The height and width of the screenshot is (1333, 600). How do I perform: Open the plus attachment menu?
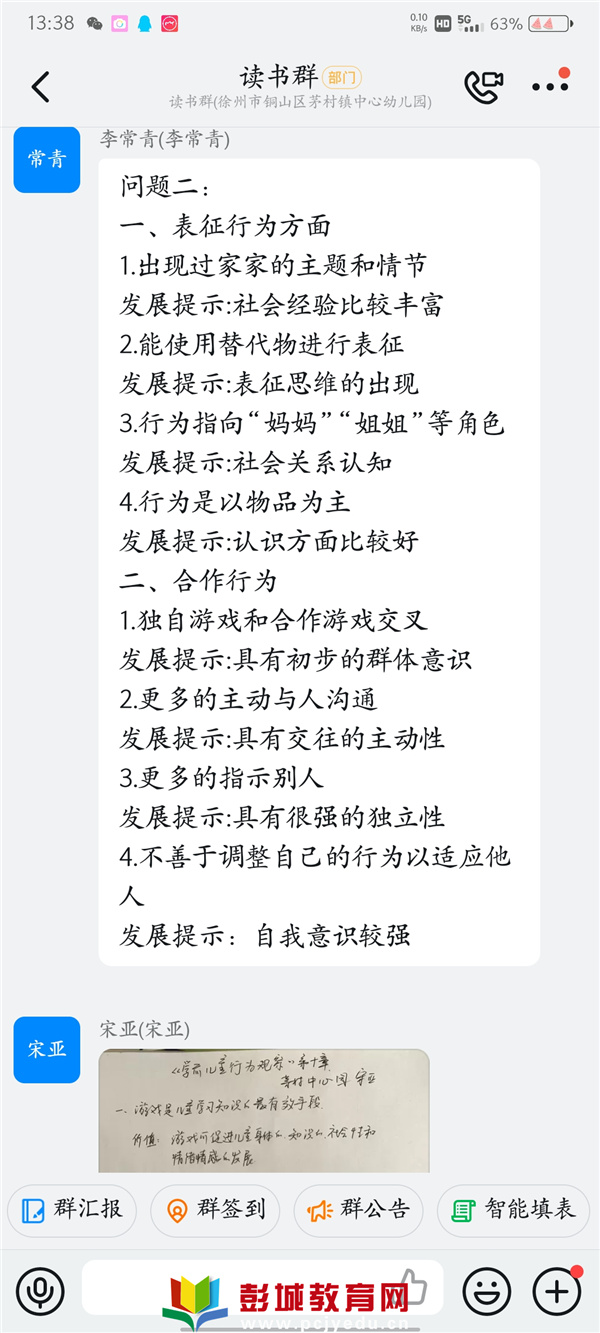coord(557,1292)
